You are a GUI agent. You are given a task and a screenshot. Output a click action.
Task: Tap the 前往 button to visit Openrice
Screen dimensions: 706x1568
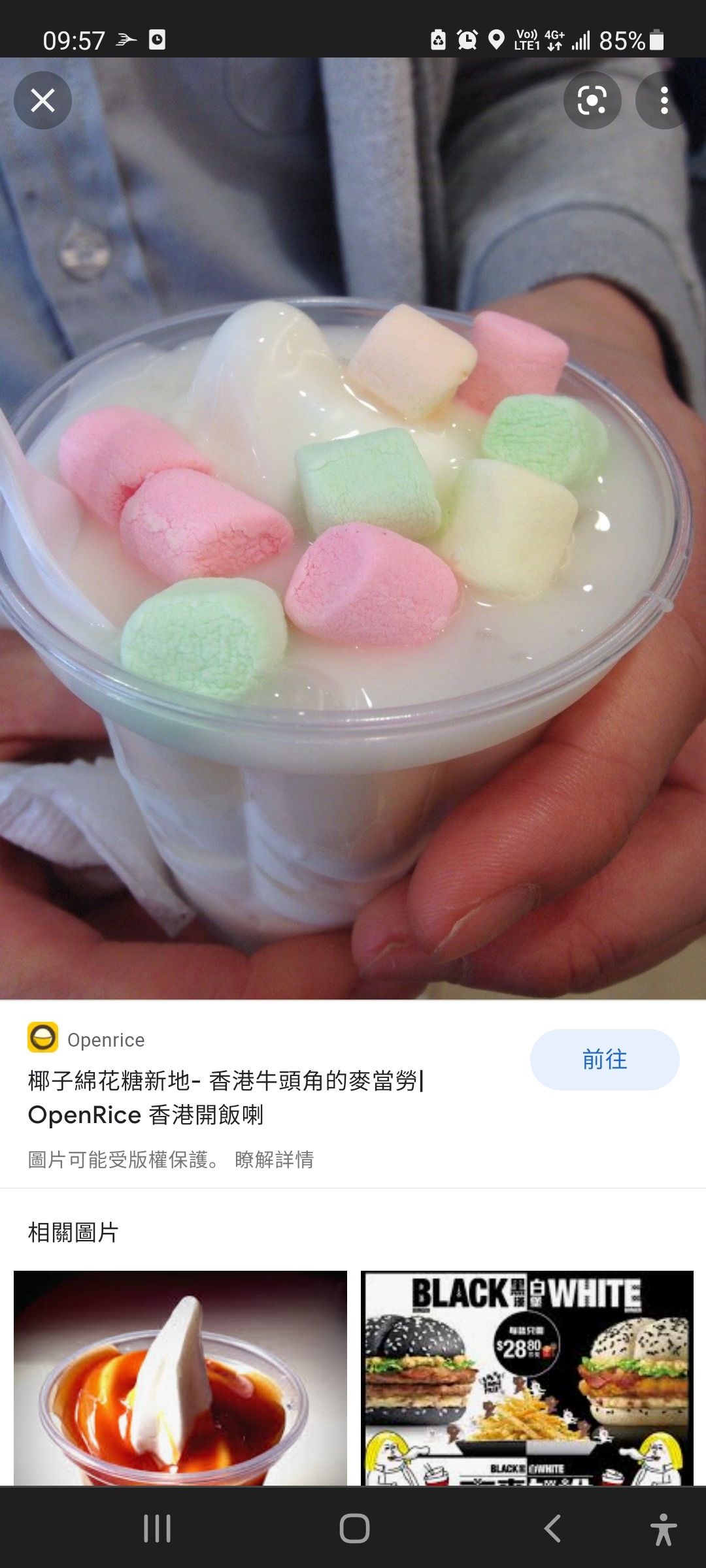point(604,1059)
